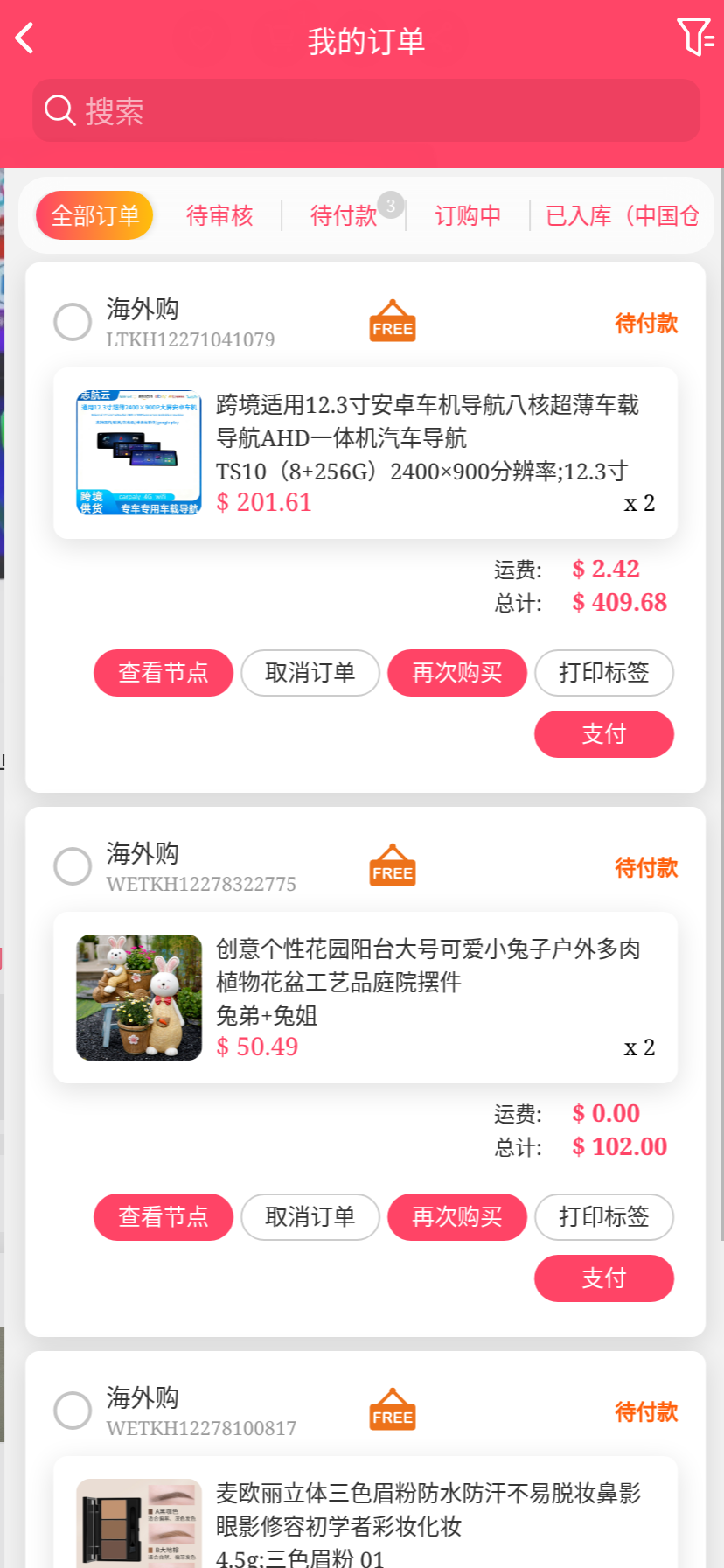This screenshot has height=1568, width=724.
Task: Tap 再次购买 for order LTKH12271041079
Action: tap(457, 673)
